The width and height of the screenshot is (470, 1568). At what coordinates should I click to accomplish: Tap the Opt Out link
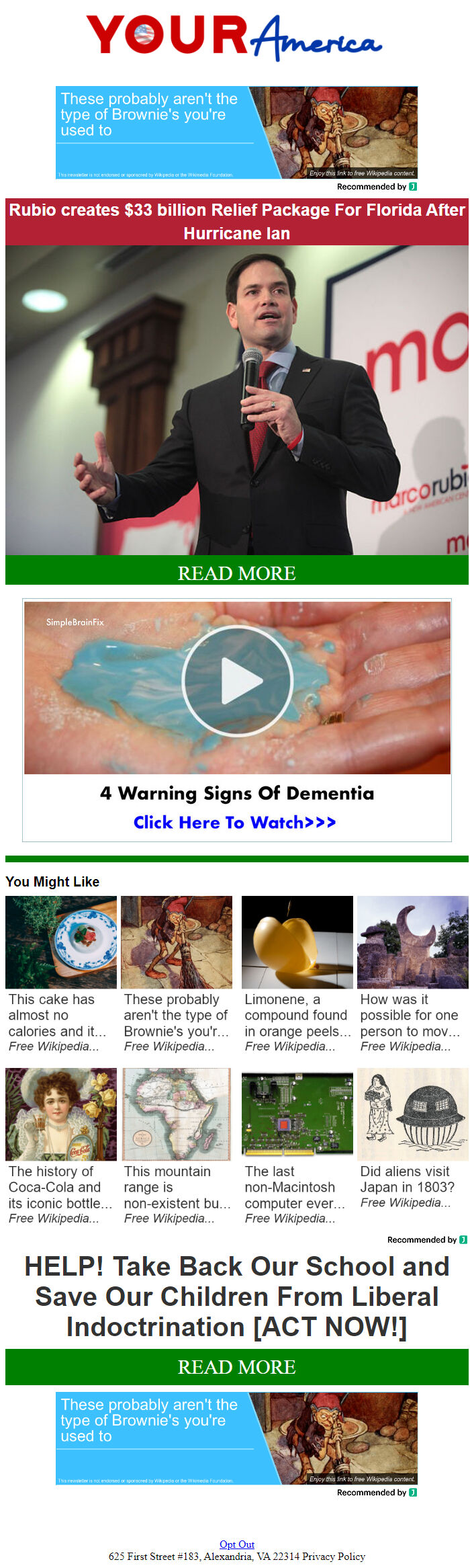(237, 1544)
